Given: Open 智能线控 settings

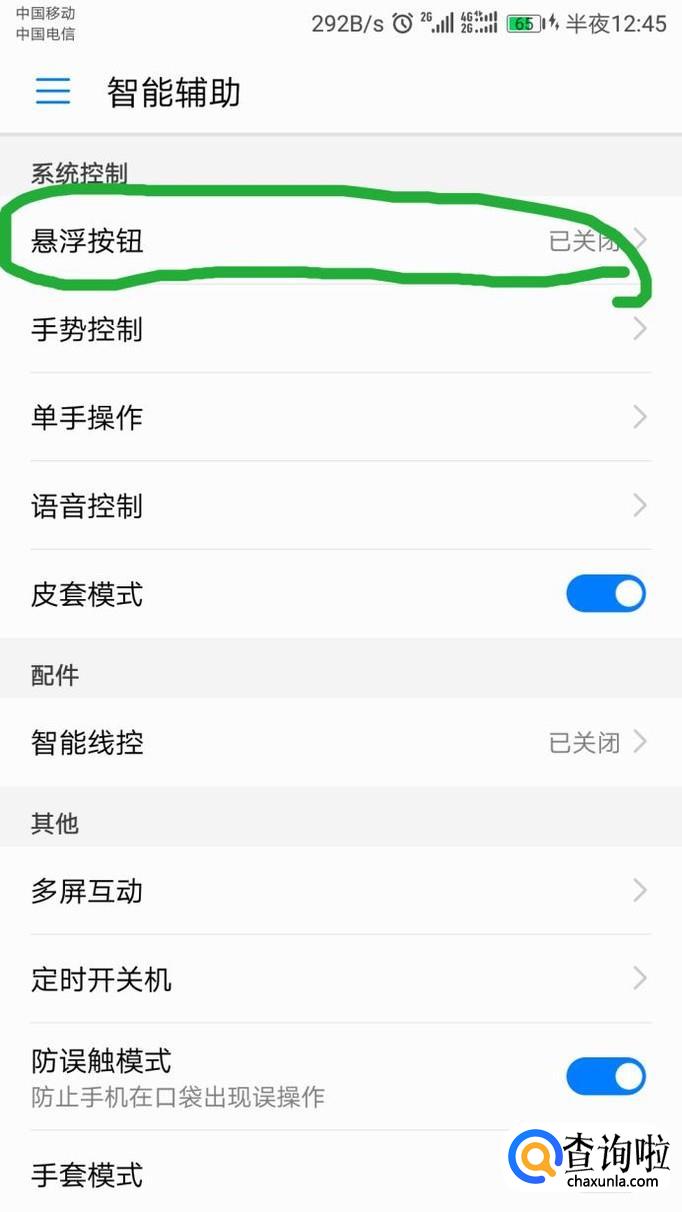Looking at the screenshot, I should [341, 742].
